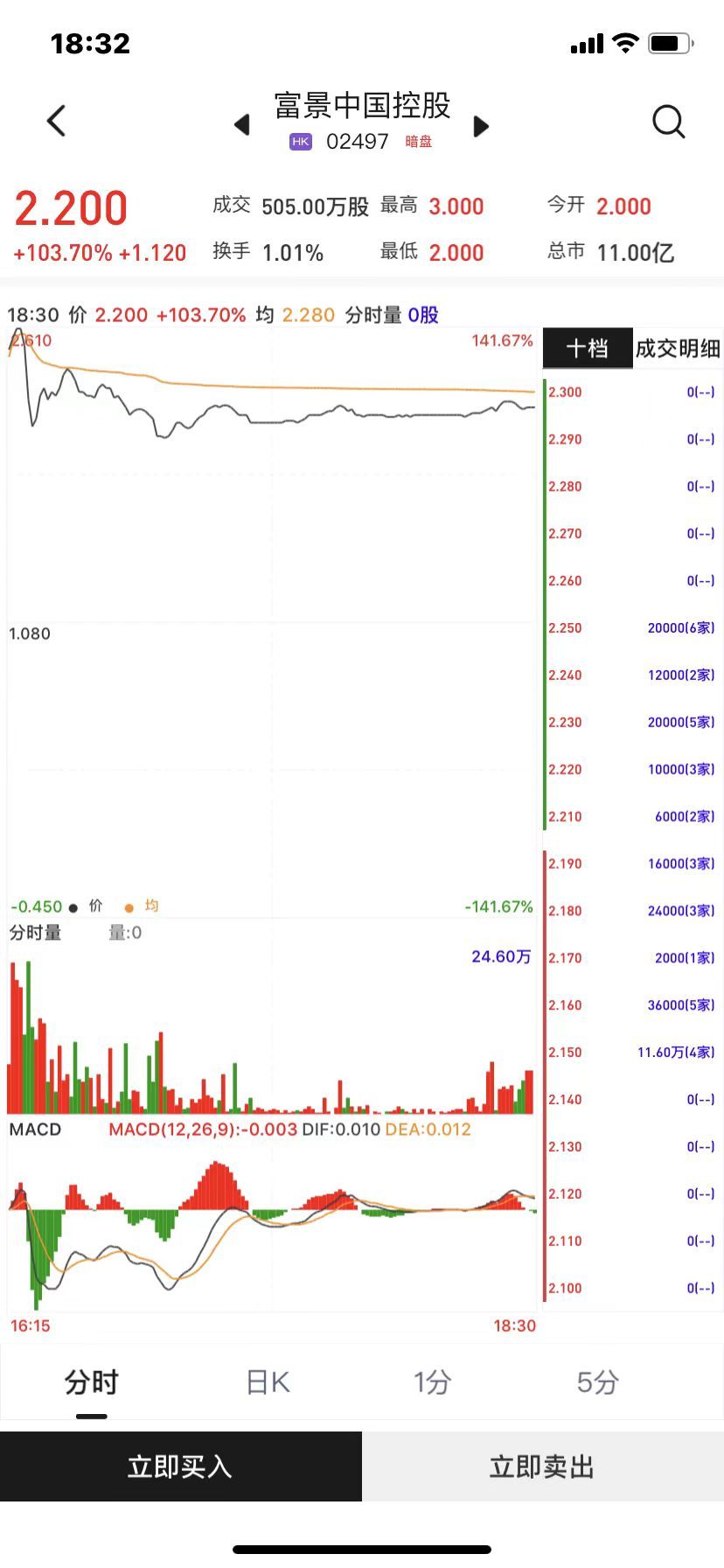Select the 十档 order book tab
Image resolution: width=724 pixels, height=1568 pixels.
[x=587, y=348]
